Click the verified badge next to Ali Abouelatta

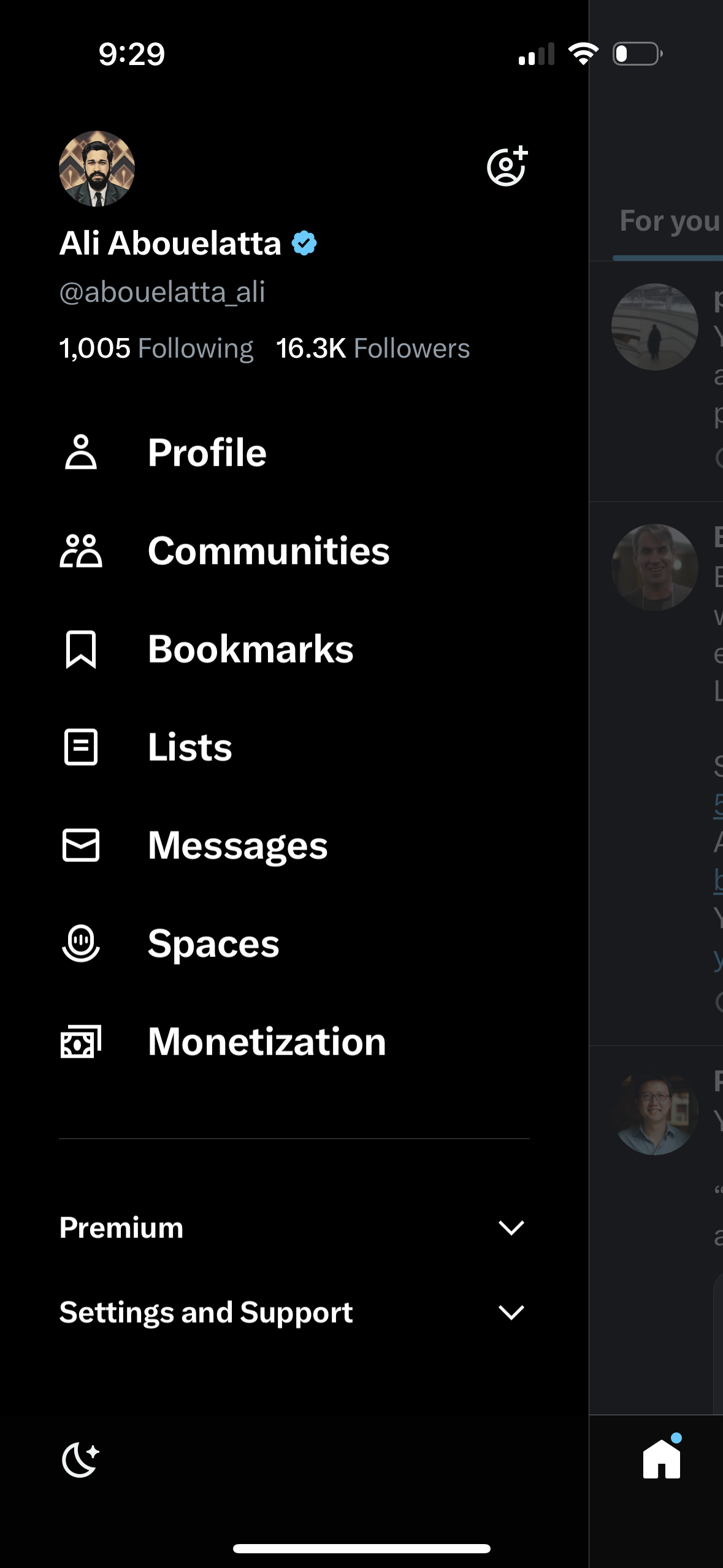pos(305,242)
